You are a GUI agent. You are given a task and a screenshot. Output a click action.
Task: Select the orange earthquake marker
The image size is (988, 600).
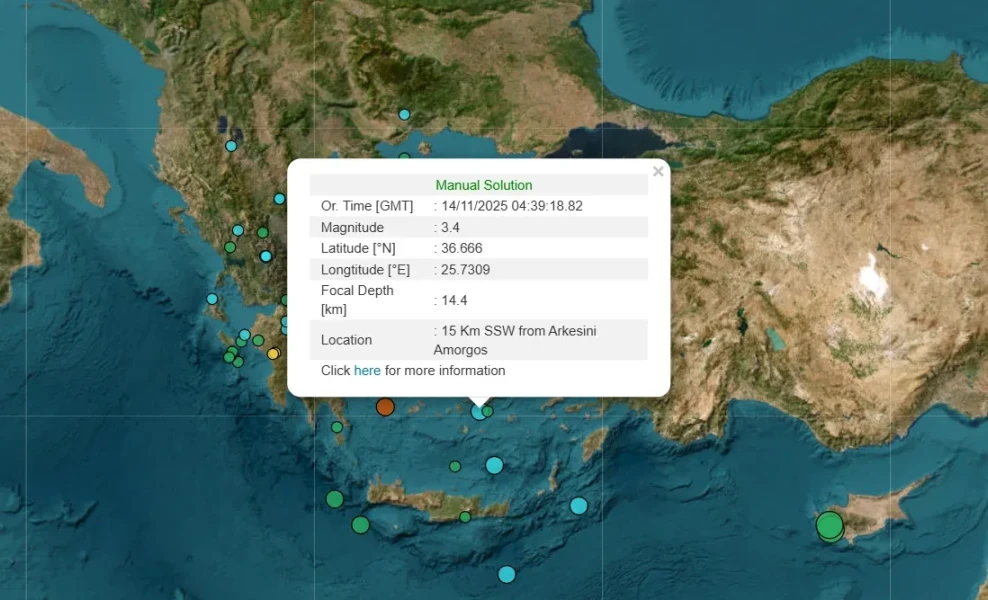tap(385, 407)
